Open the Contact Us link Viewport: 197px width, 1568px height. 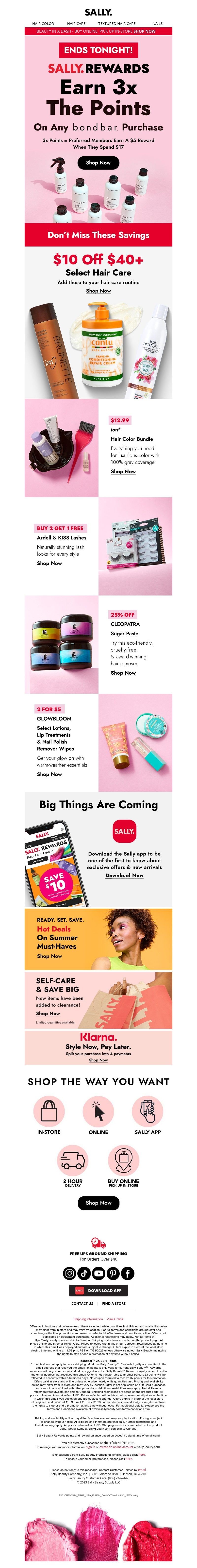(82, 1303)
